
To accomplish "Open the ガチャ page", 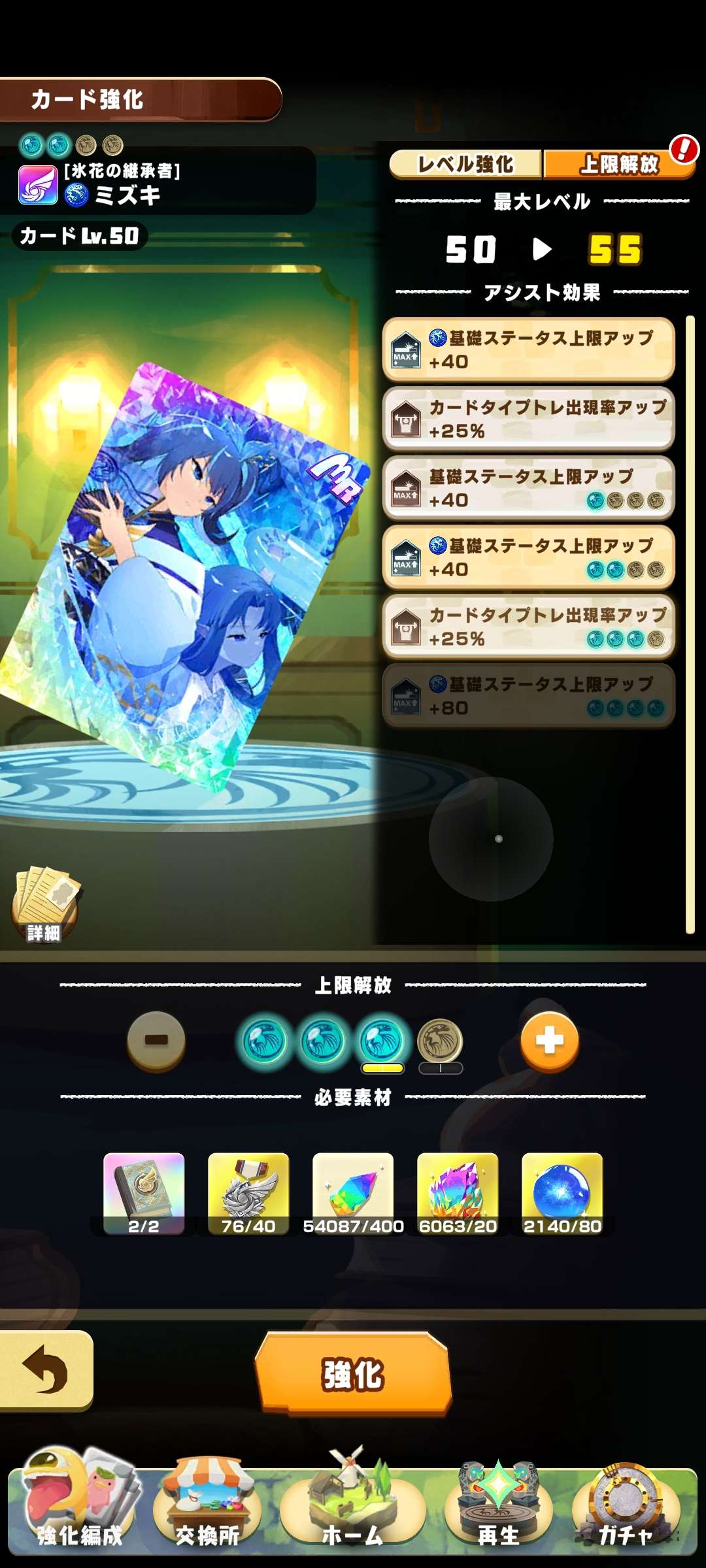I will pyautogui.click(x=625, y=1511).
